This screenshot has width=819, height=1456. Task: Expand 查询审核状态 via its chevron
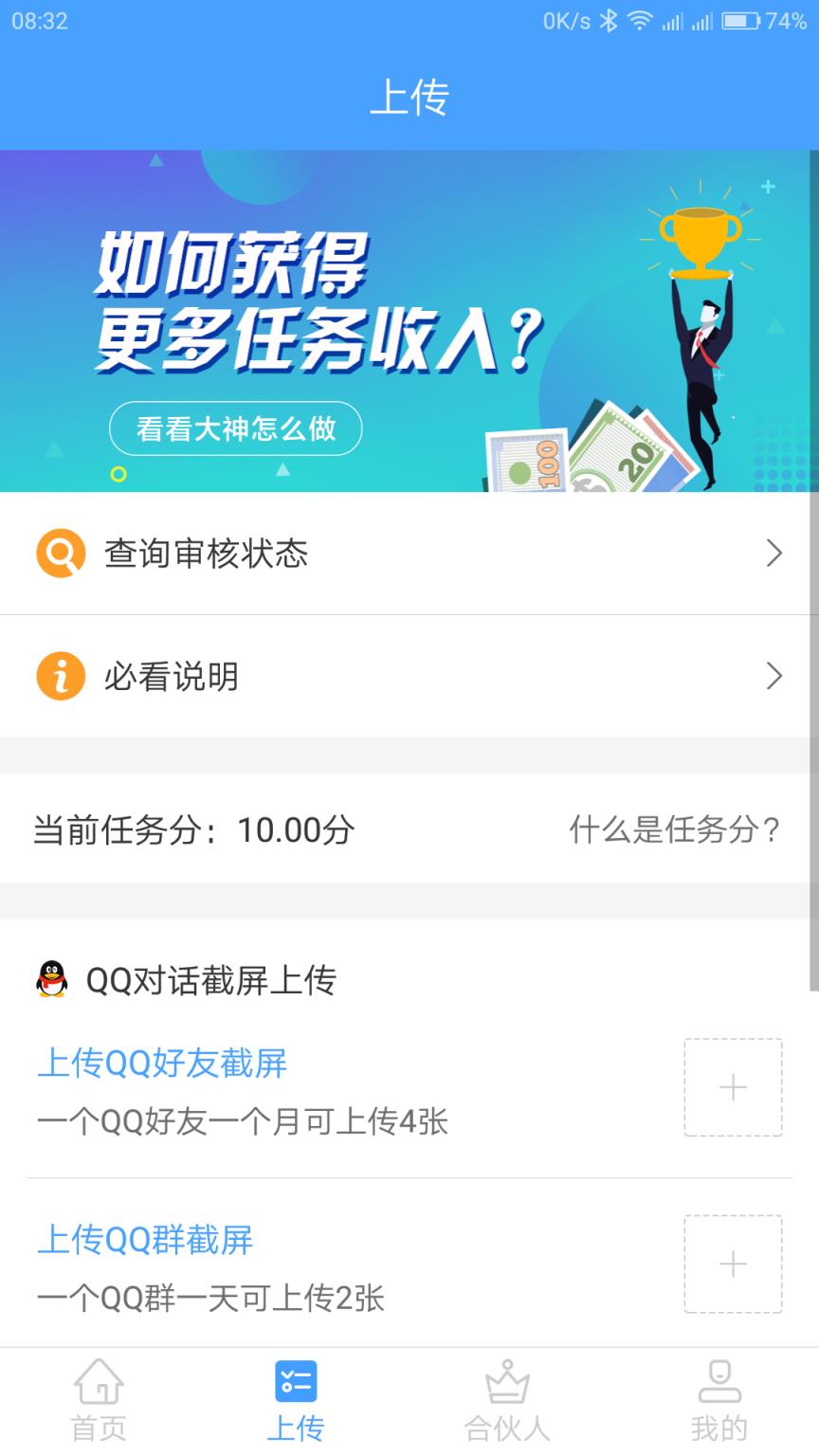point(773,553)
